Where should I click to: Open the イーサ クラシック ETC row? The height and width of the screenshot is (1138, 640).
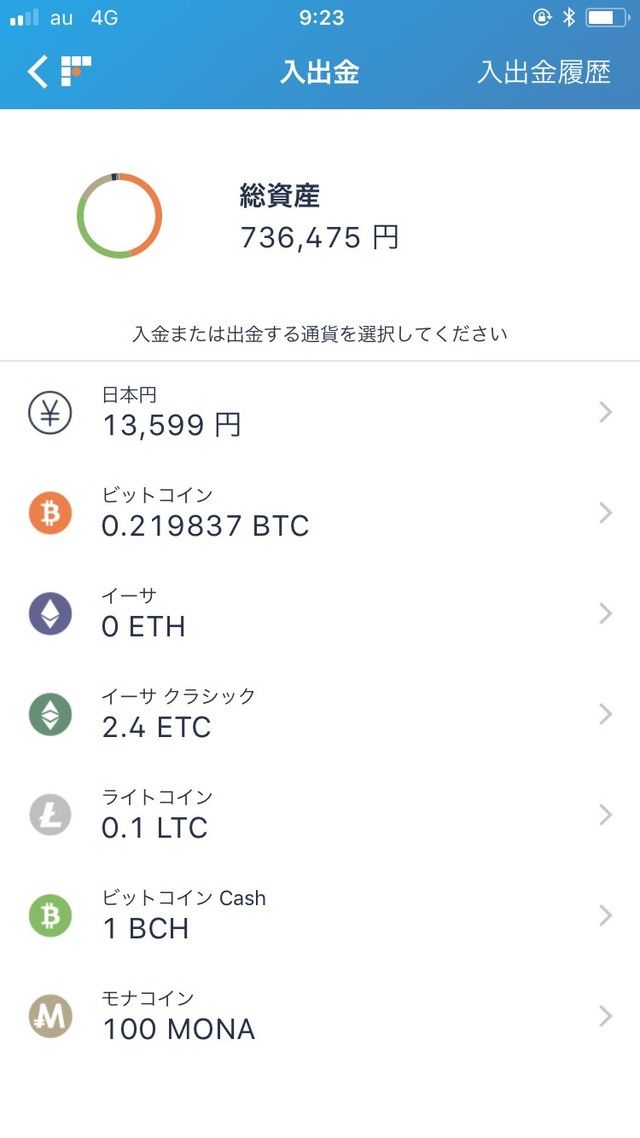coord(320,715)
